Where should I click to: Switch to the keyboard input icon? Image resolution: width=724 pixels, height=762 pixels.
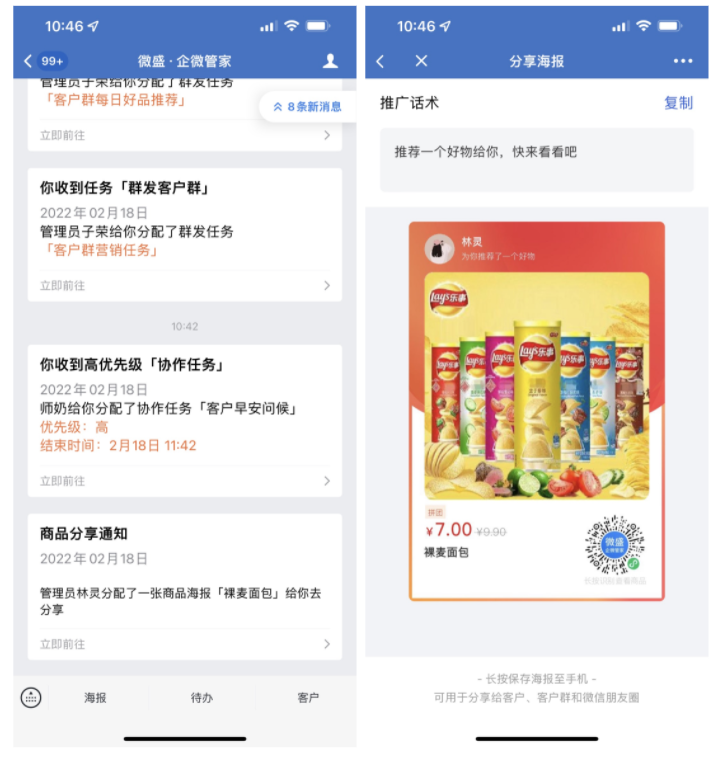[31, 697]
